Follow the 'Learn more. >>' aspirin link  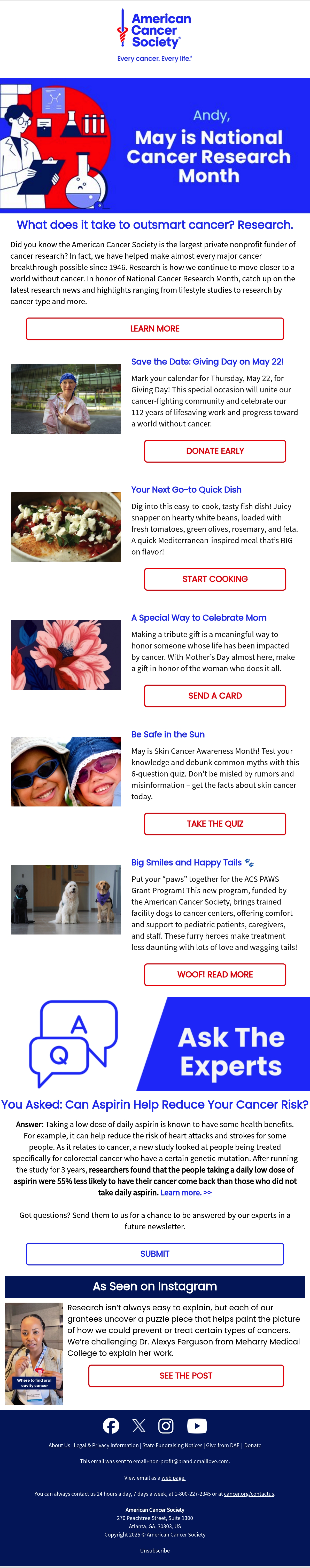186,1192
